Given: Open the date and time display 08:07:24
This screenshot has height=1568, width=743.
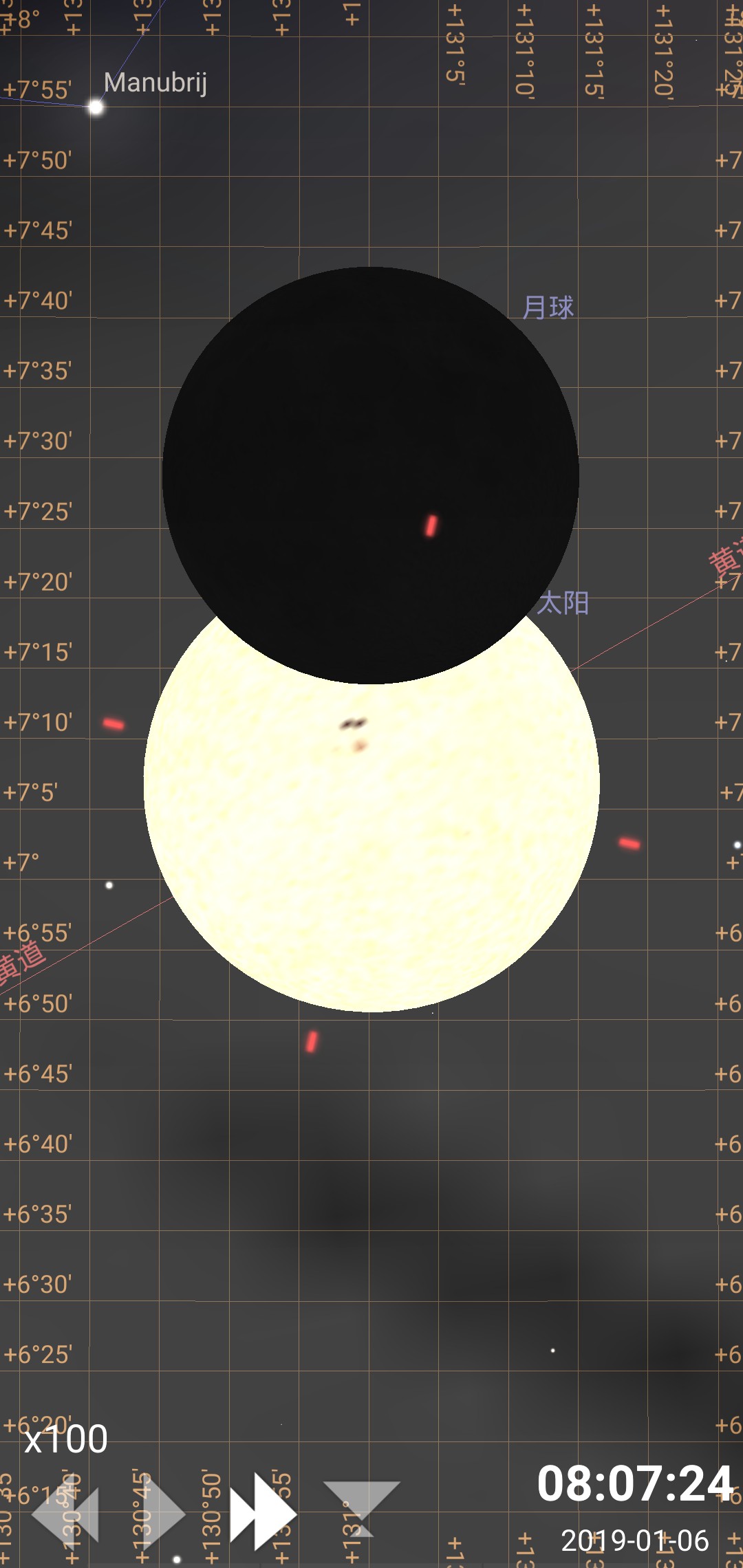Looking at the screenshot, I should (x=634, y=1485).
